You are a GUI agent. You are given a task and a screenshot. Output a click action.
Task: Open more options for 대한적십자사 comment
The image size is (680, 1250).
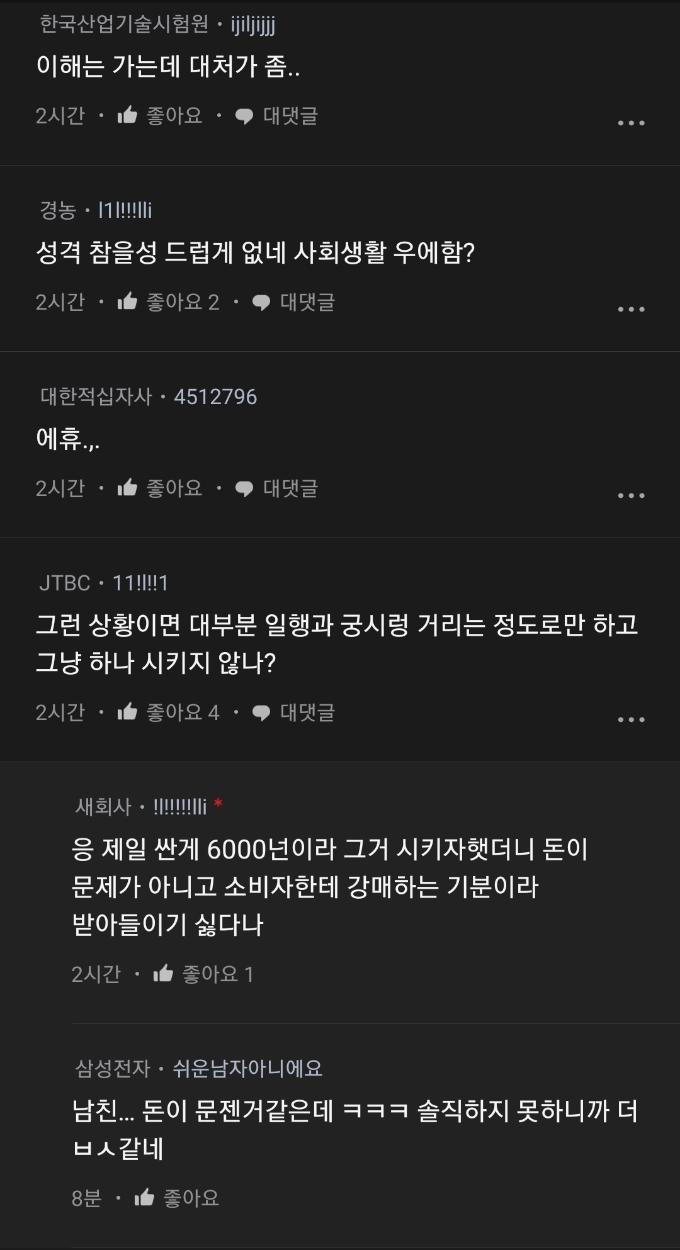coord(631,495)
